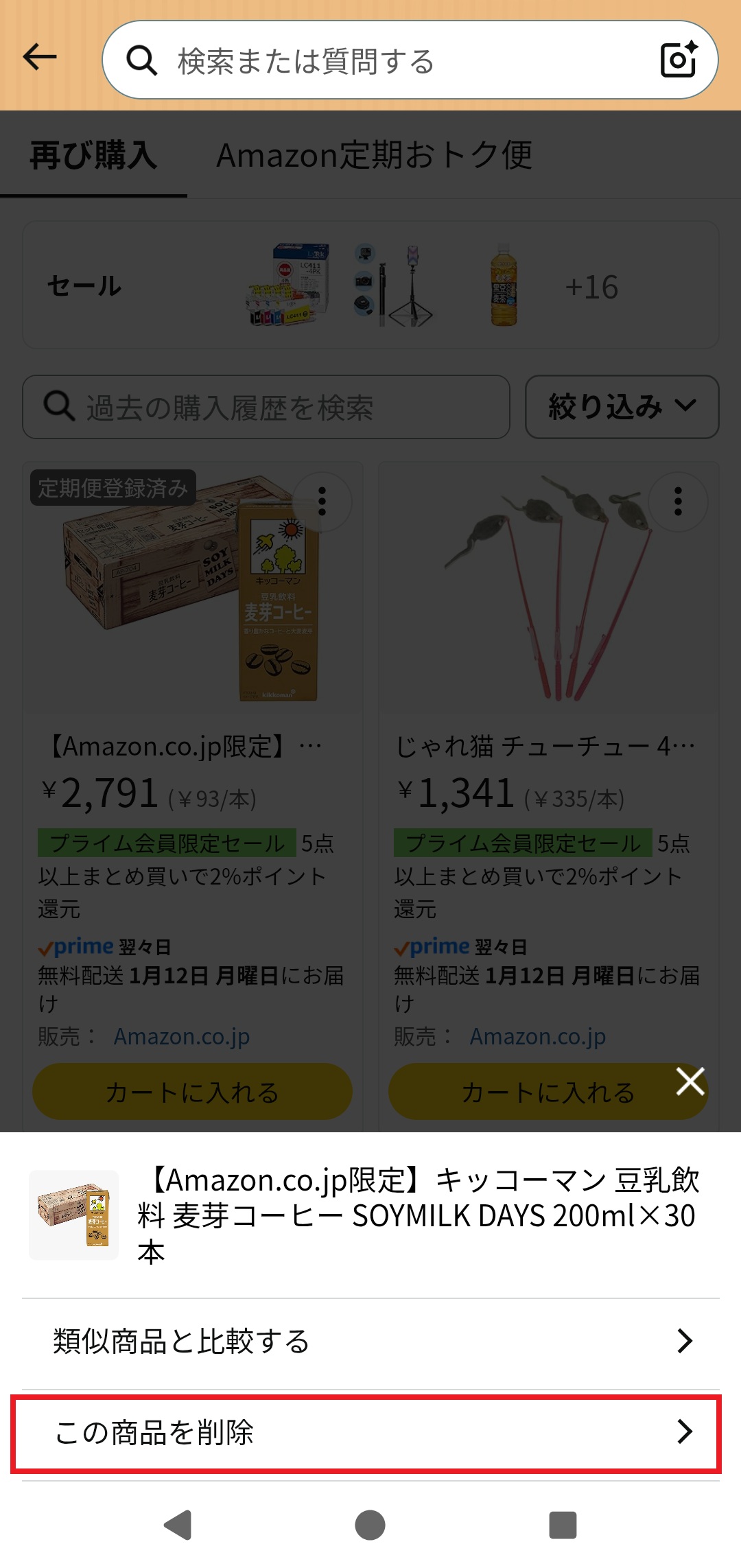Tap 過去の購入履歴を検索 search field
This screenshot has width=741, height=1568.
266,407
